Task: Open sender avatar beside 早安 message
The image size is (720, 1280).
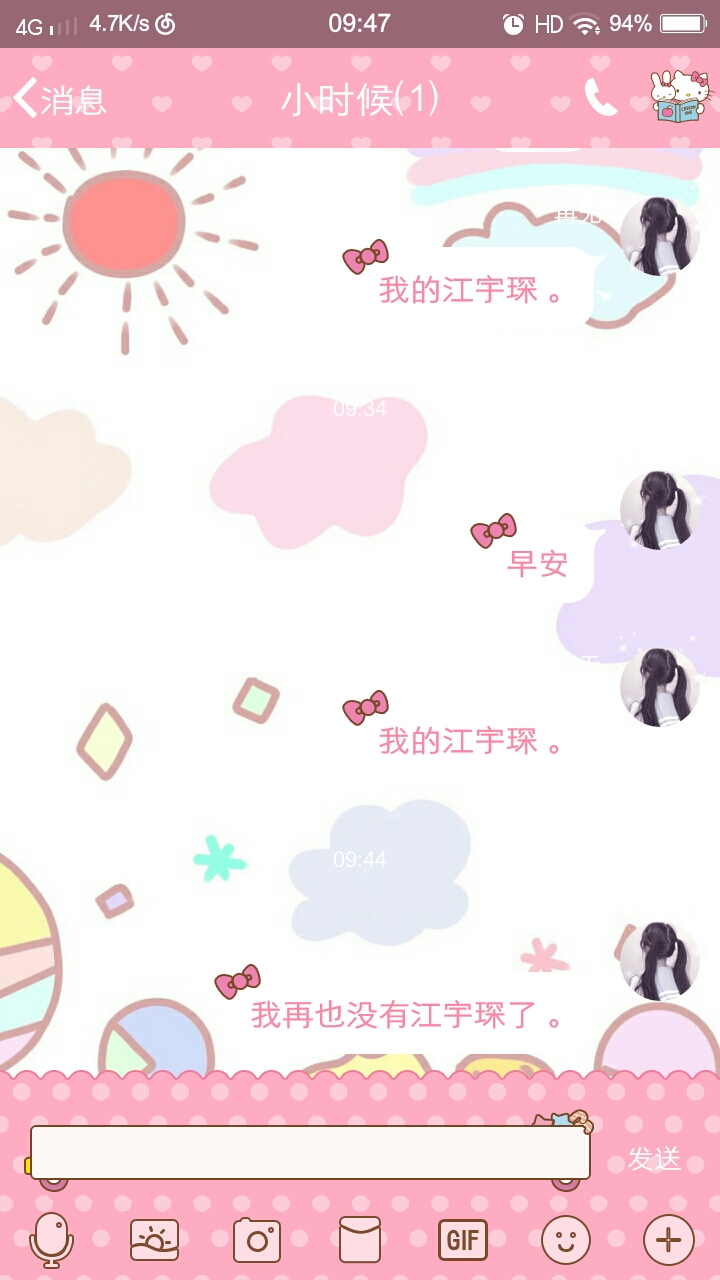Action: coord(659,510)
